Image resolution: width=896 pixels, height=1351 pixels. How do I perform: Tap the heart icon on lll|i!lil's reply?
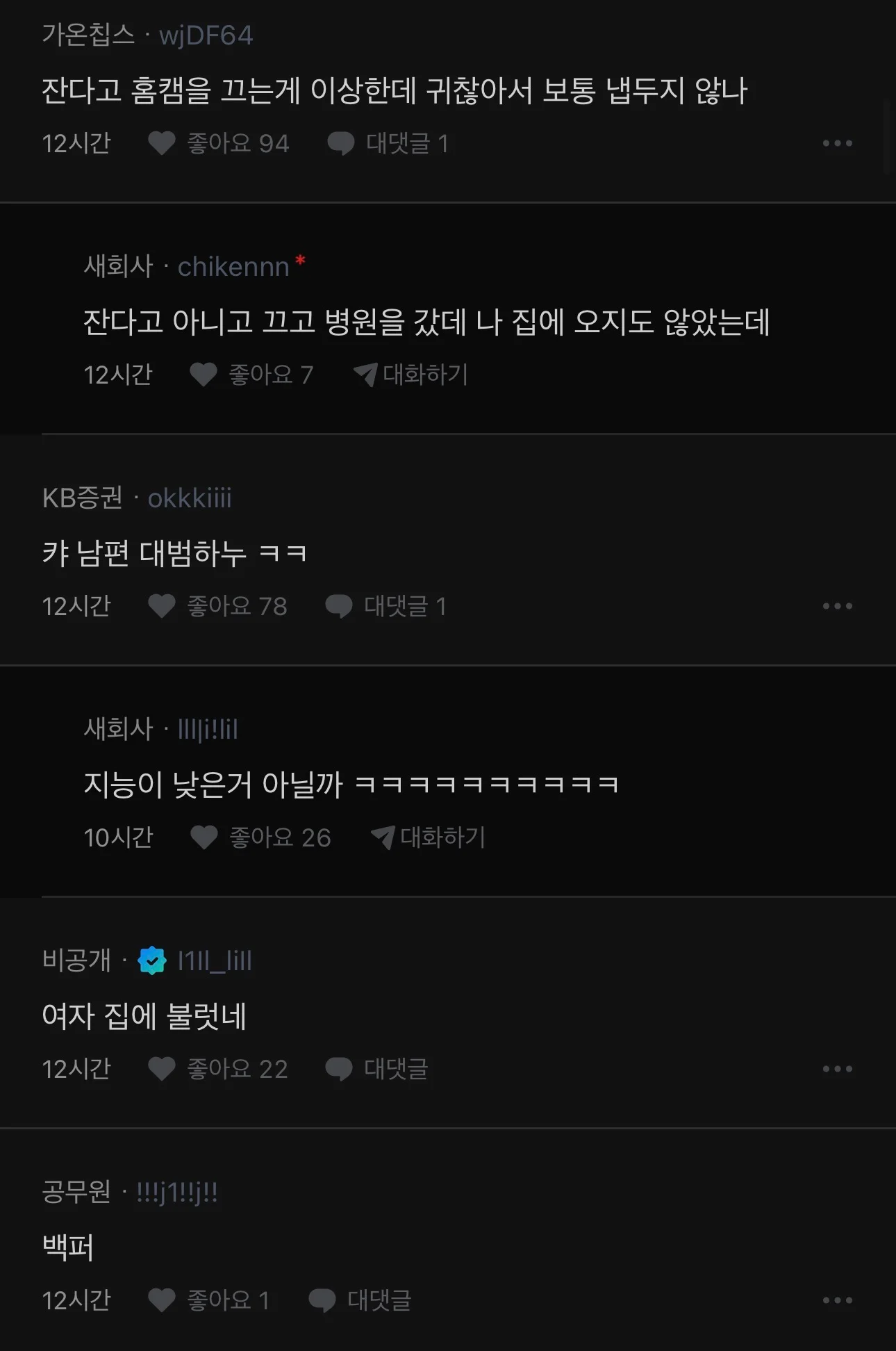204,837
